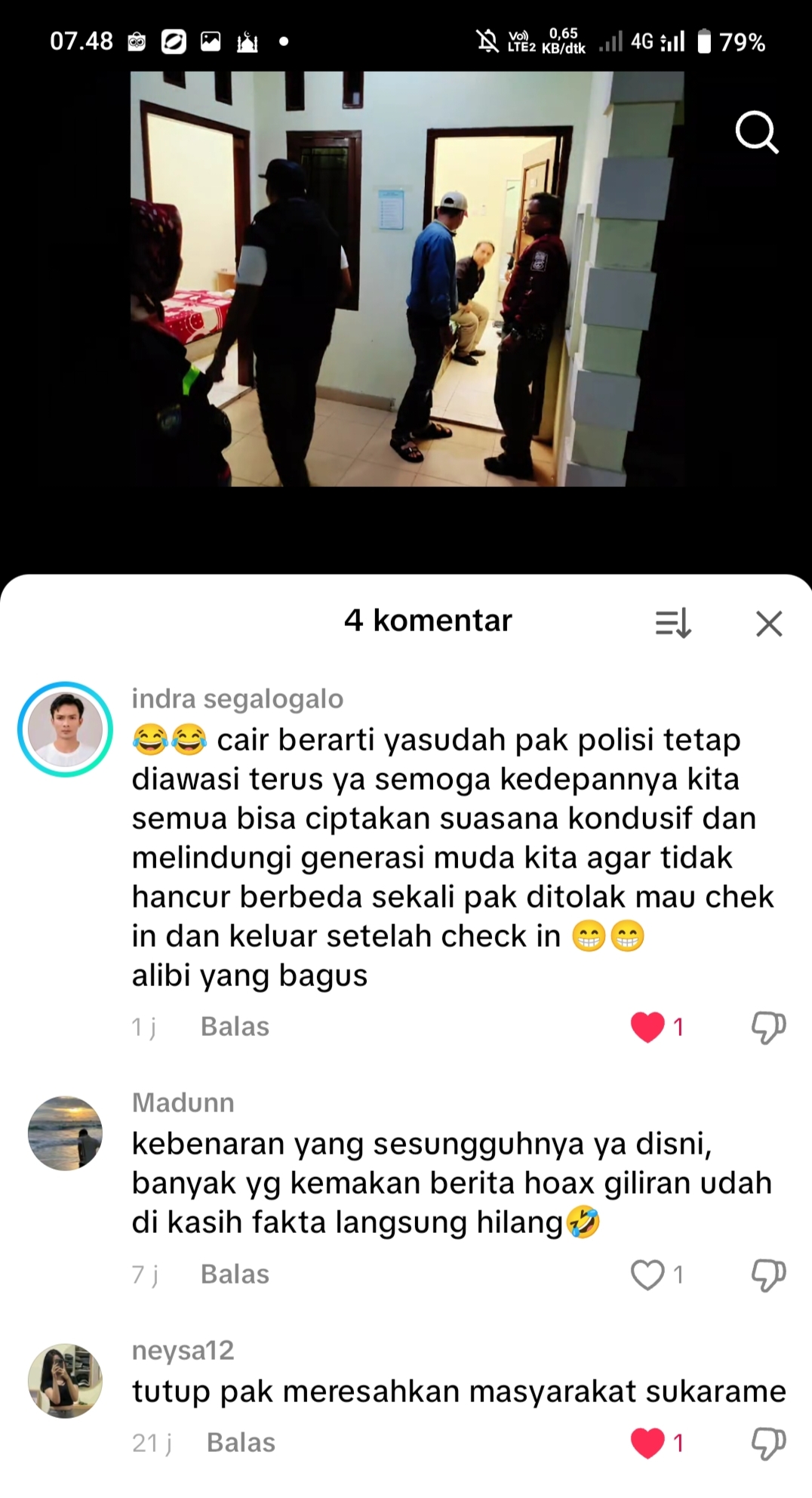The image size is (812, 1498).
Task: Open the search magnifier icon
Action: [756, 133]
